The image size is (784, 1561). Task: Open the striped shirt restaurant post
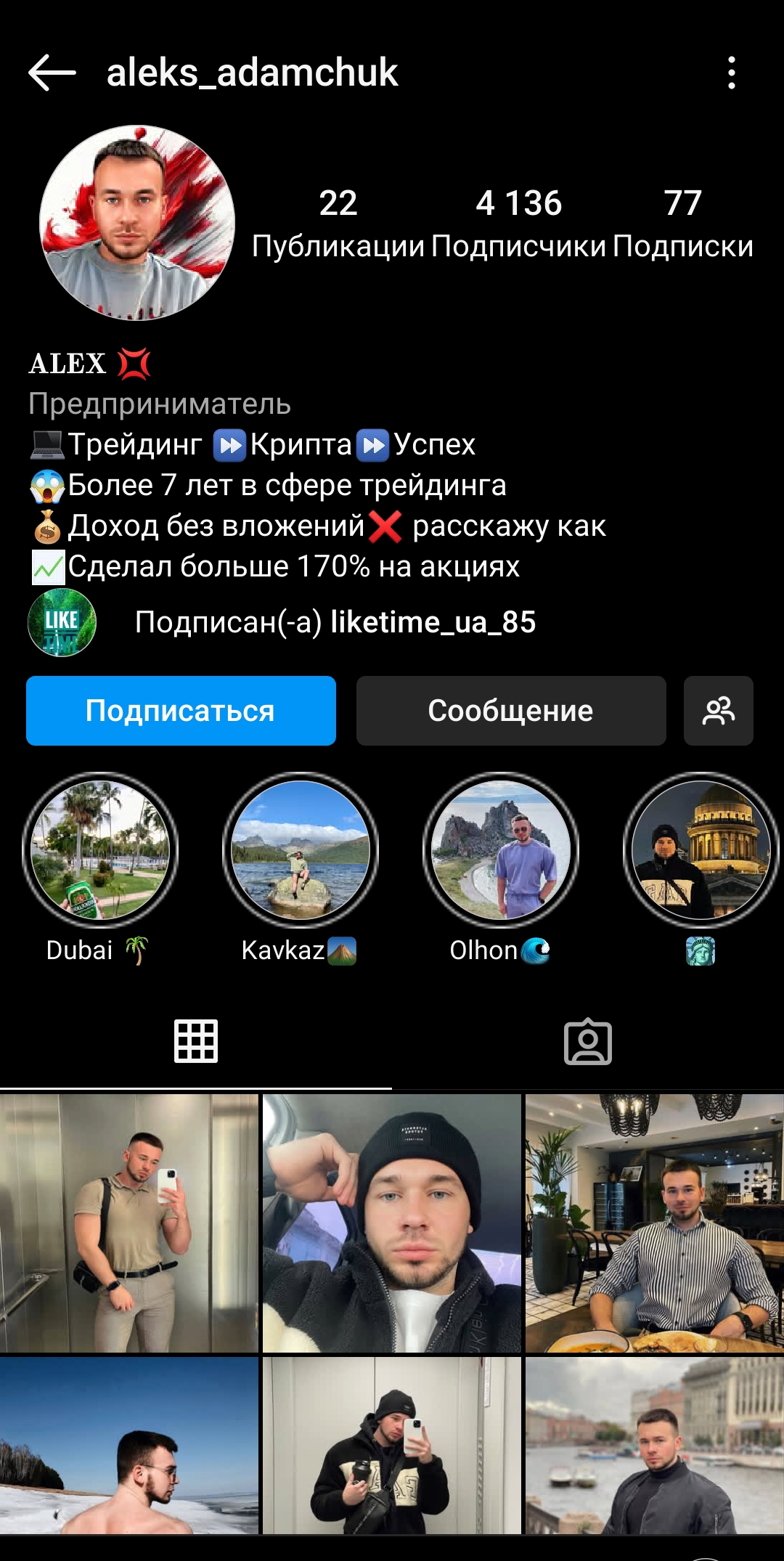(x=654, y=1223)
